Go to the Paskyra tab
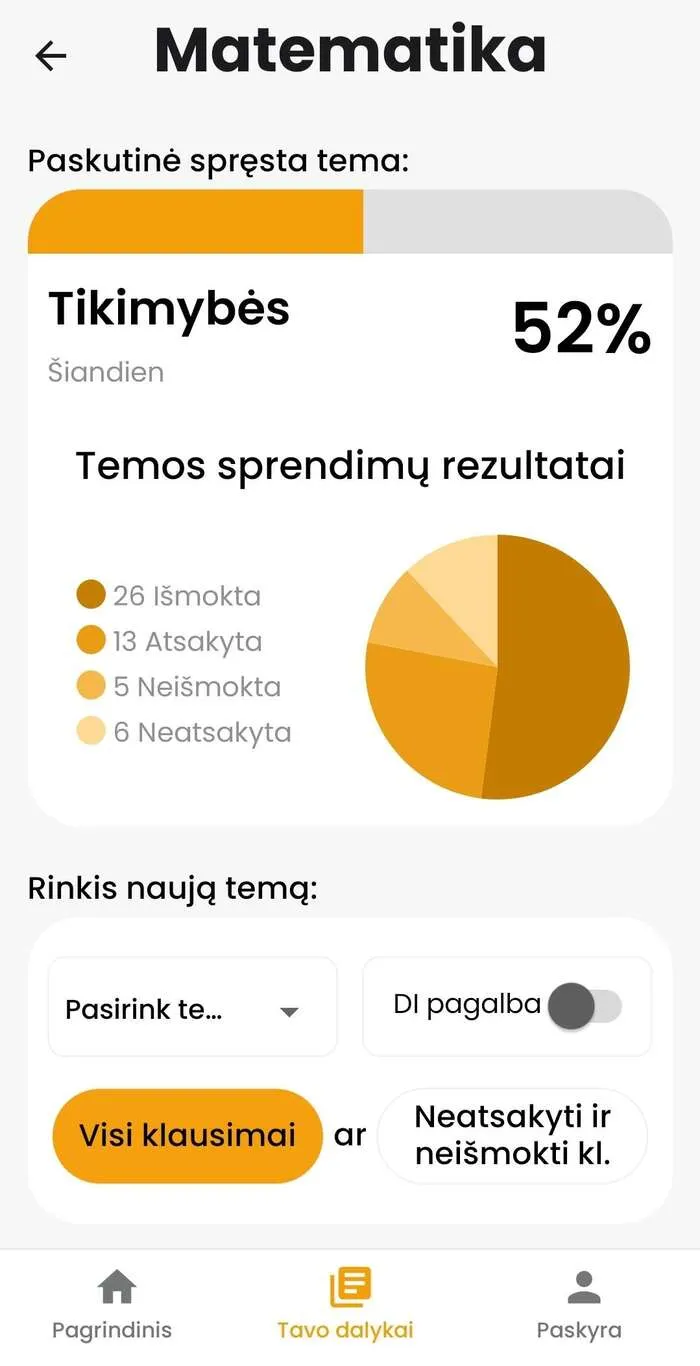Image resolution: width=700 pixels, height=1366 pixels. click(579, 1306)
